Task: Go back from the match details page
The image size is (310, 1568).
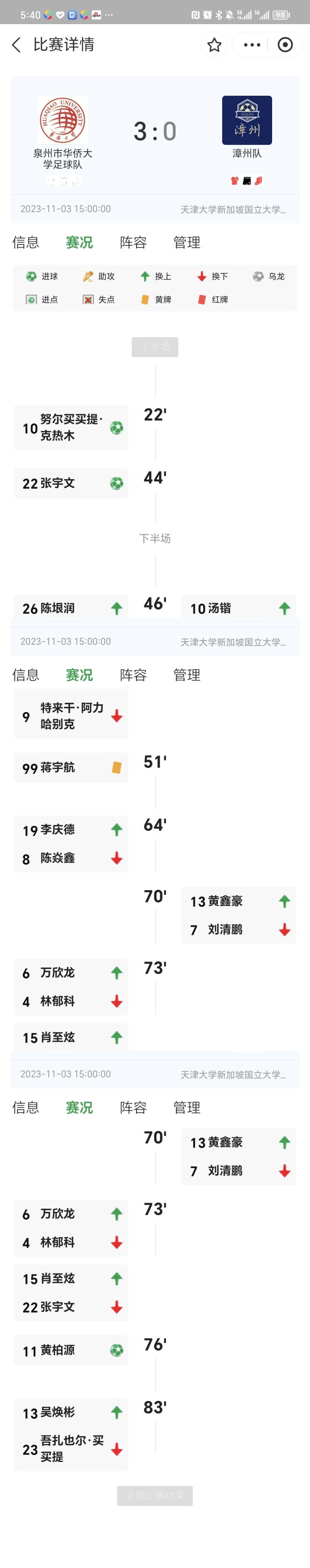Action: coord(16,44)
